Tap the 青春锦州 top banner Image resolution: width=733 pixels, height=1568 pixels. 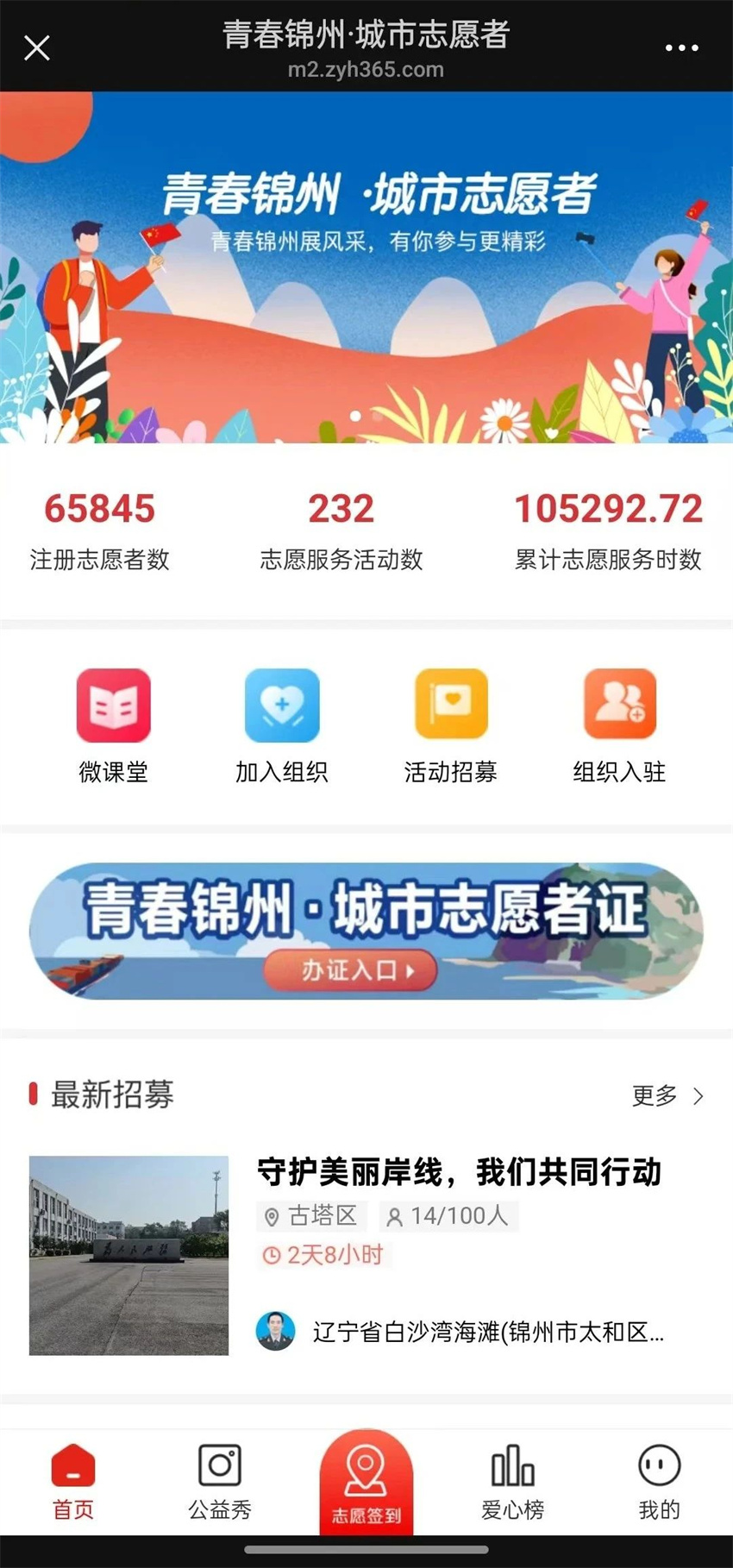pyautogui.click(x=366, y=267)
